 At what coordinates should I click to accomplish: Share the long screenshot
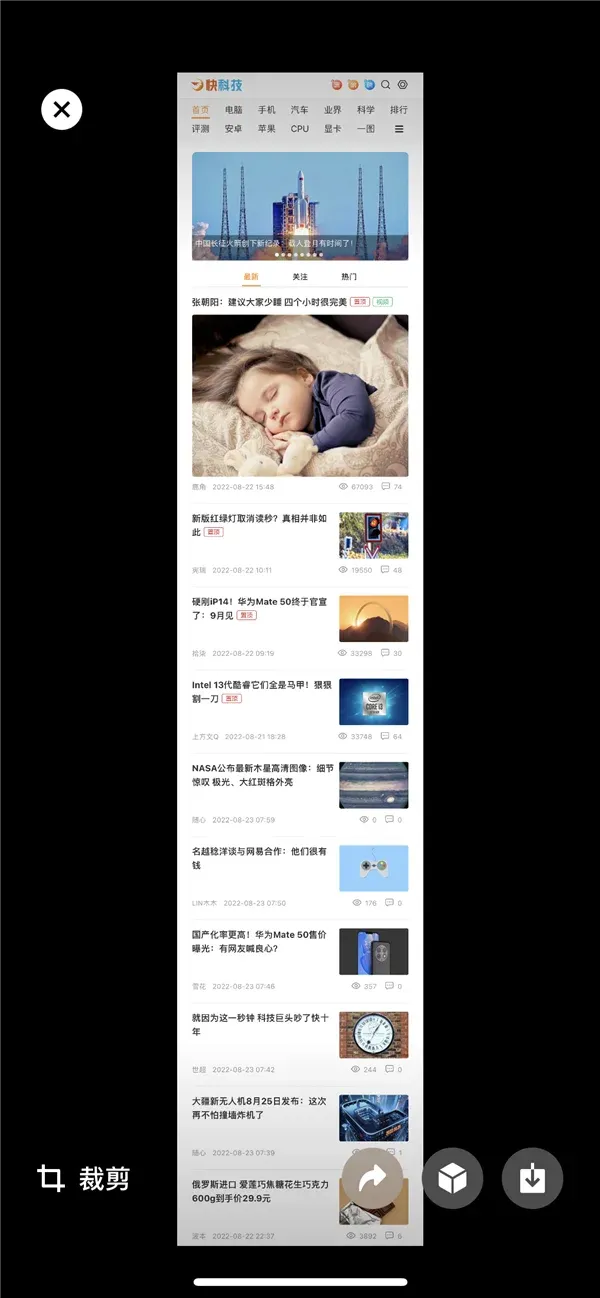click(x=372, y=1179)
